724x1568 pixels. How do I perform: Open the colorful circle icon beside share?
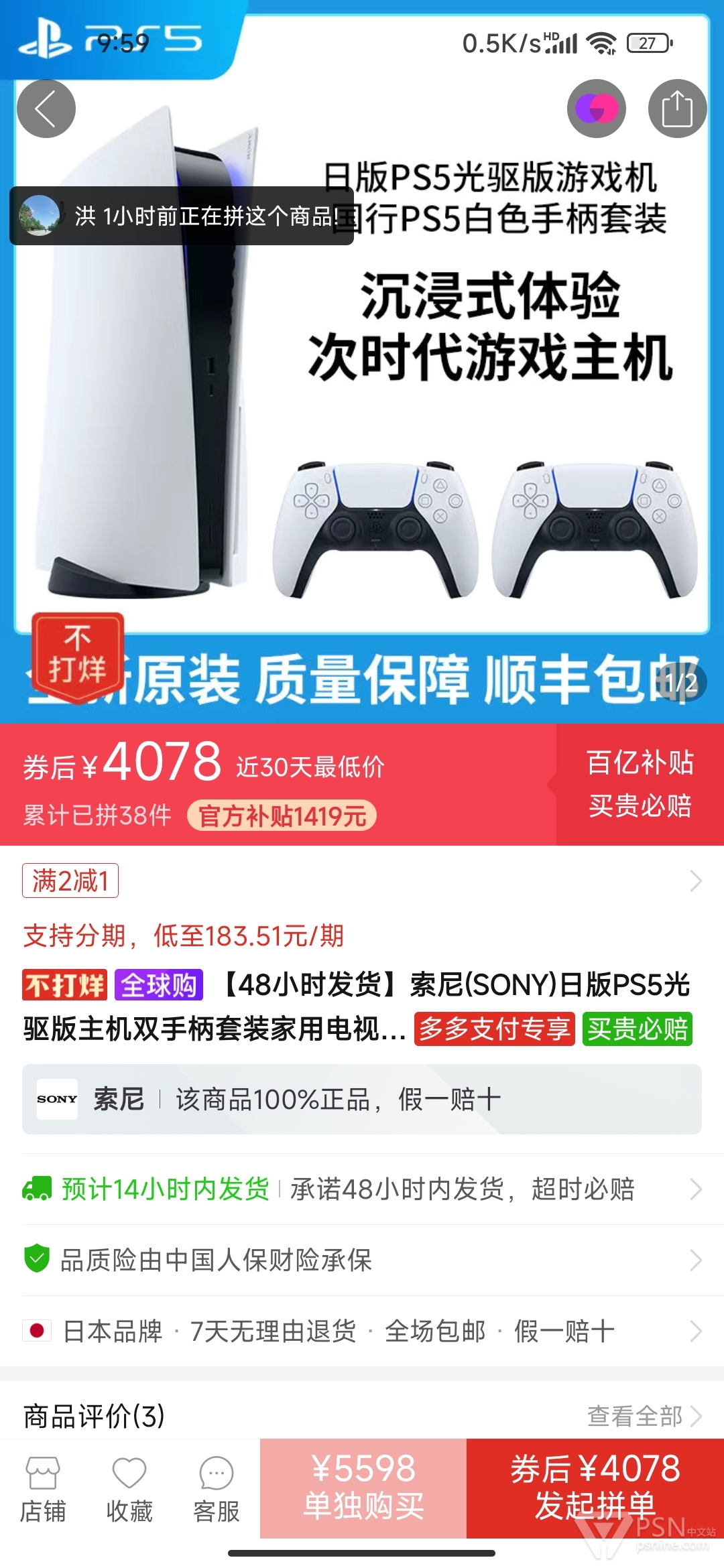(596, 109)
